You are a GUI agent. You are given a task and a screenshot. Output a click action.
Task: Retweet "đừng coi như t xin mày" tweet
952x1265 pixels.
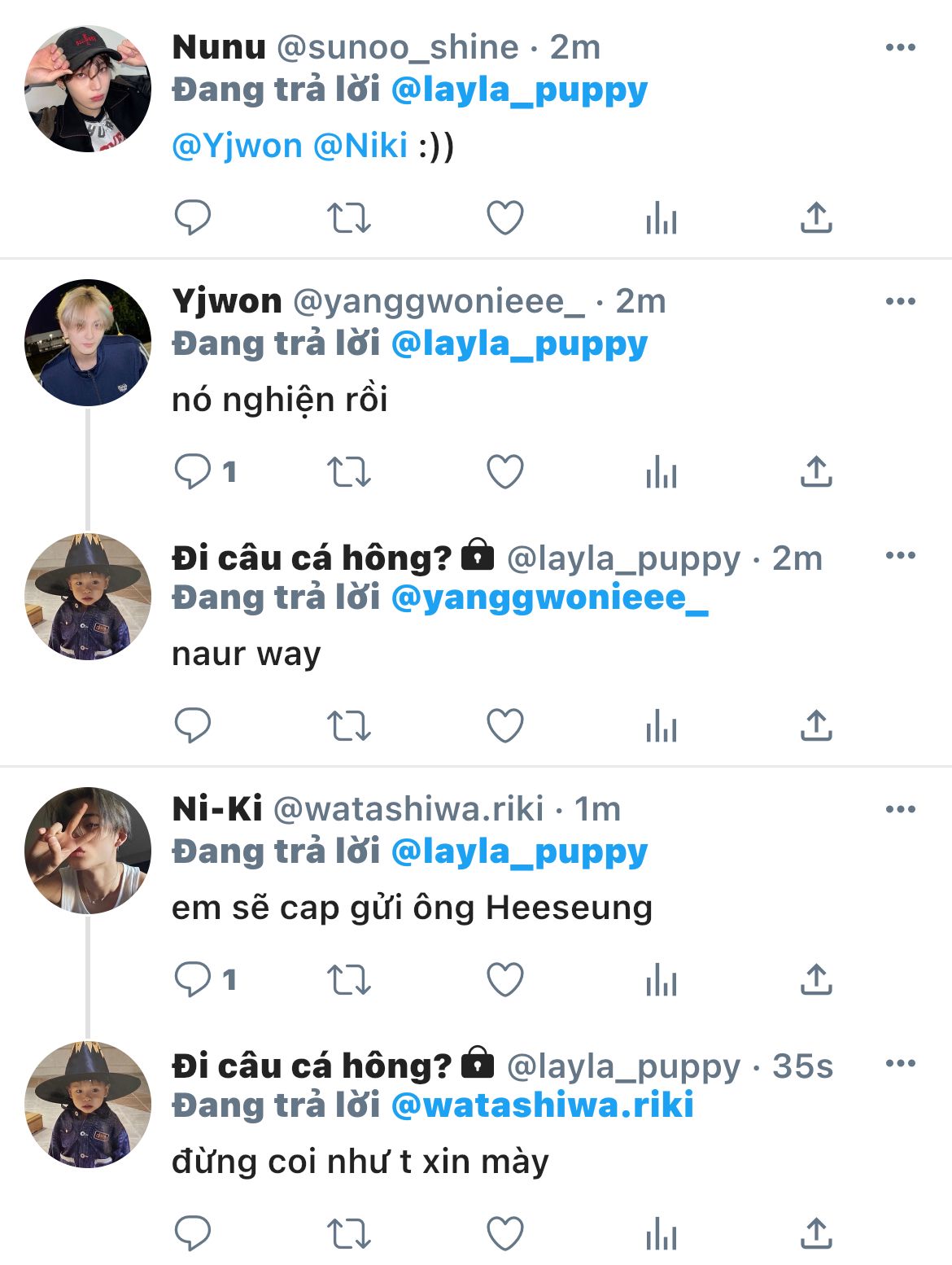tap(348, 1234)
